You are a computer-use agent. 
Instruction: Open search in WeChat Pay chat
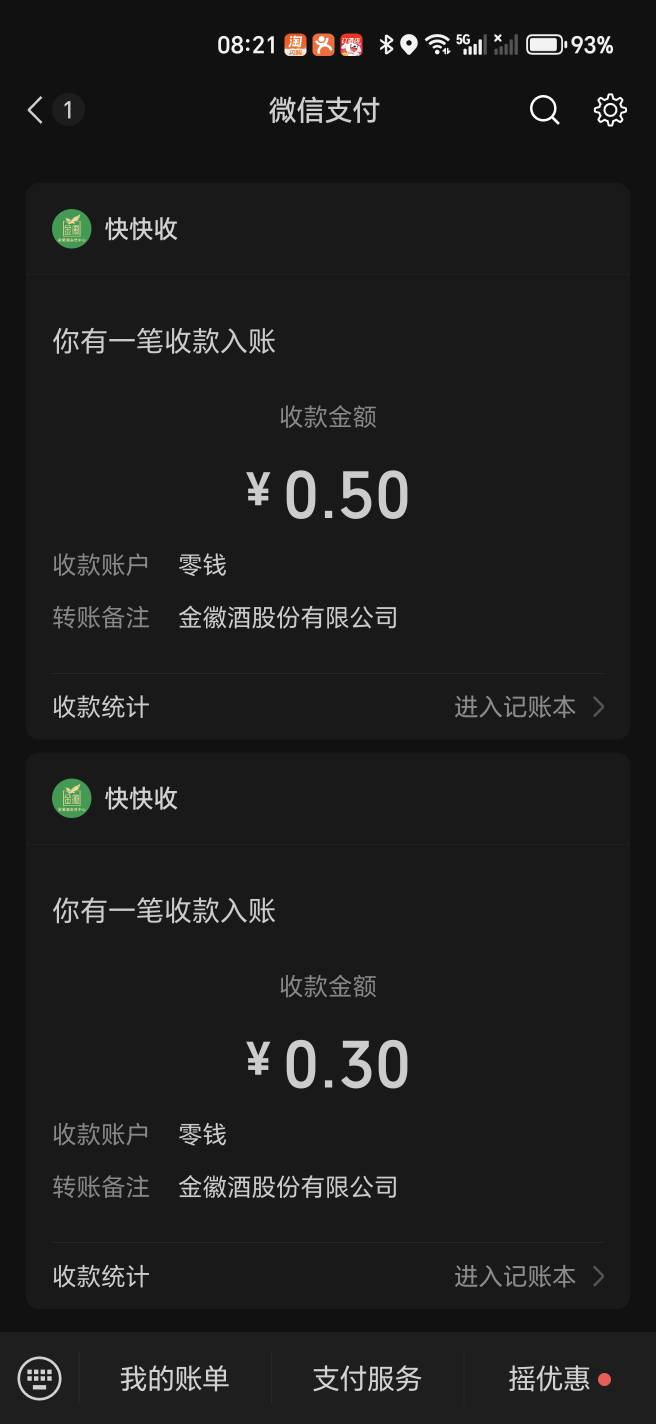544,110
